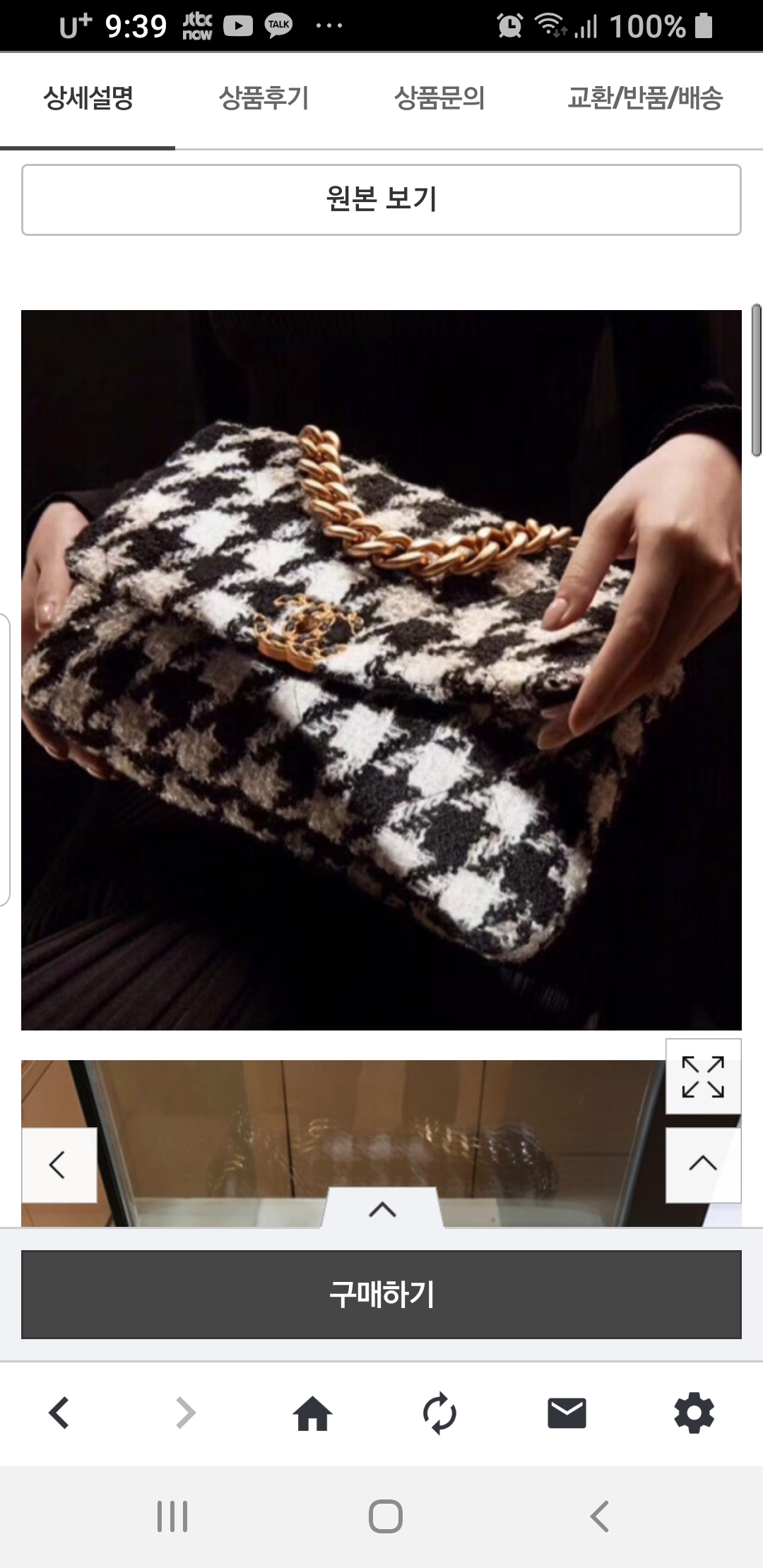Jump to top with the up arrow button
763x1568 pixels.
(703, 1164)
